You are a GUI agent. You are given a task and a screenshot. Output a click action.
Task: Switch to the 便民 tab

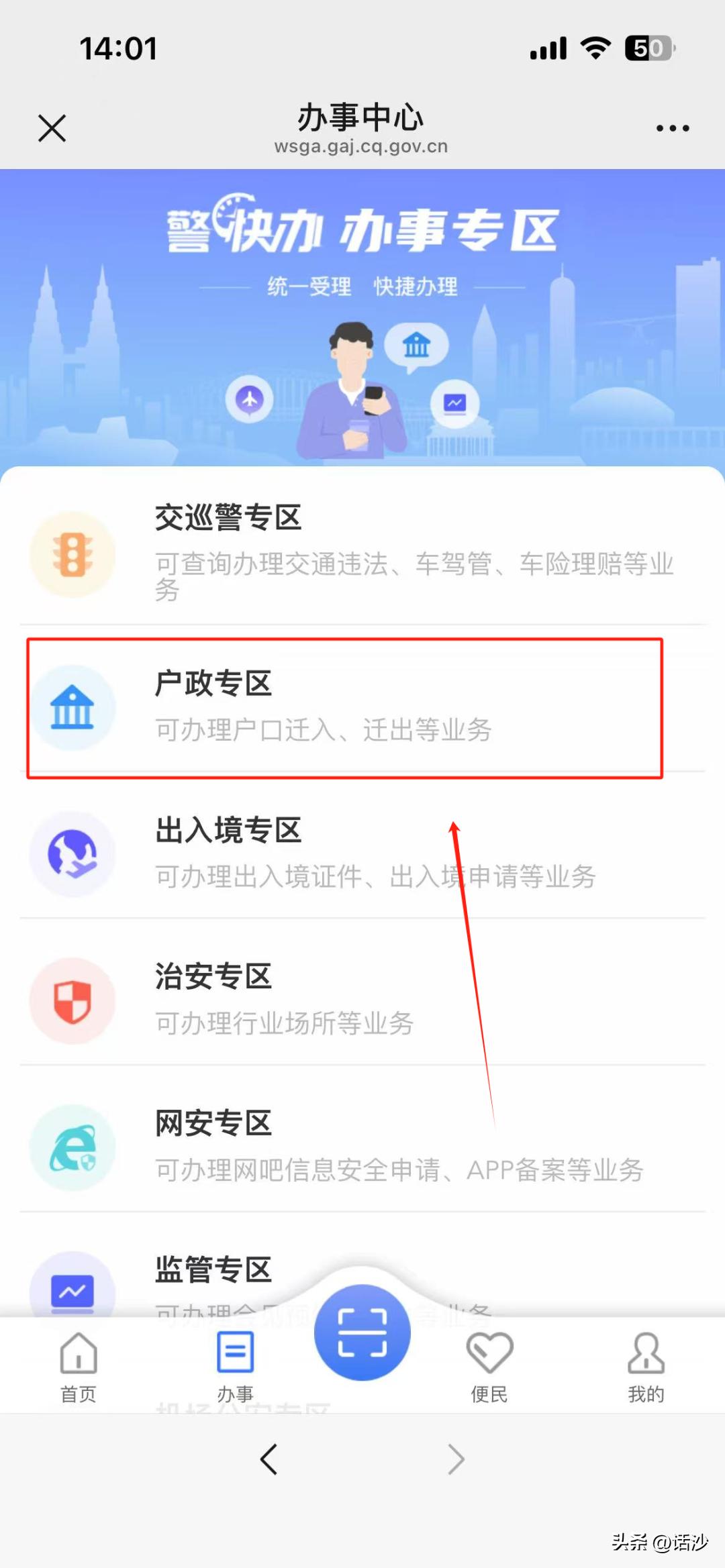click(x=489, y=1366)
